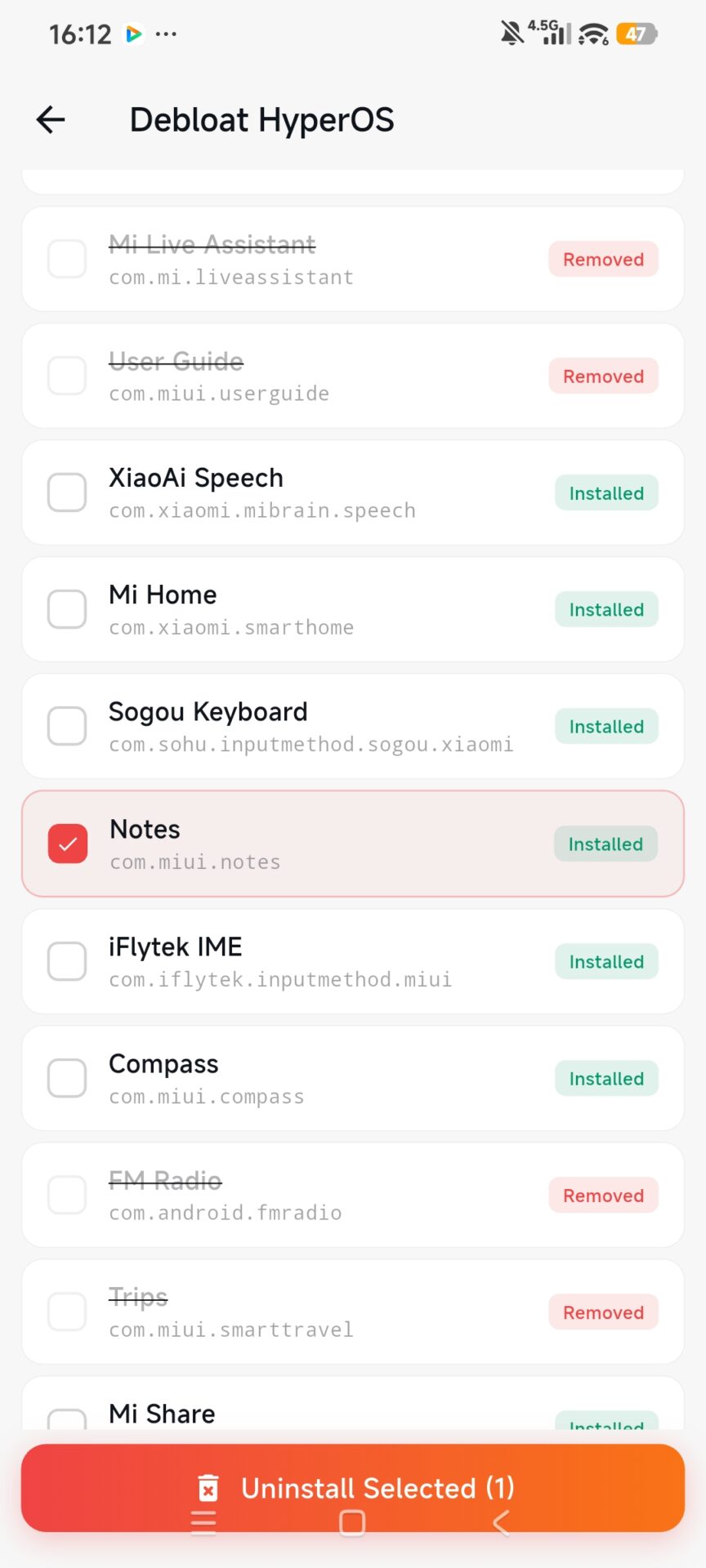Tap the battery indicator showing 47
The height and width of the screenshot is (1568, 706).
[x=637, y=33]
